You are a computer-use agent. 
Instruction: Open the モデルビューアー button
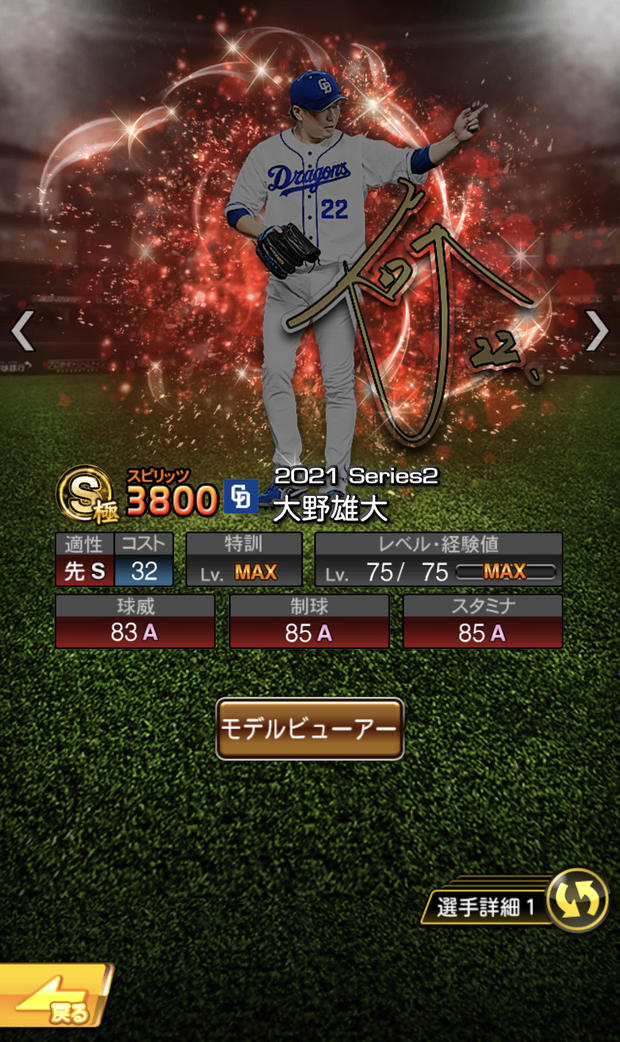310,728
